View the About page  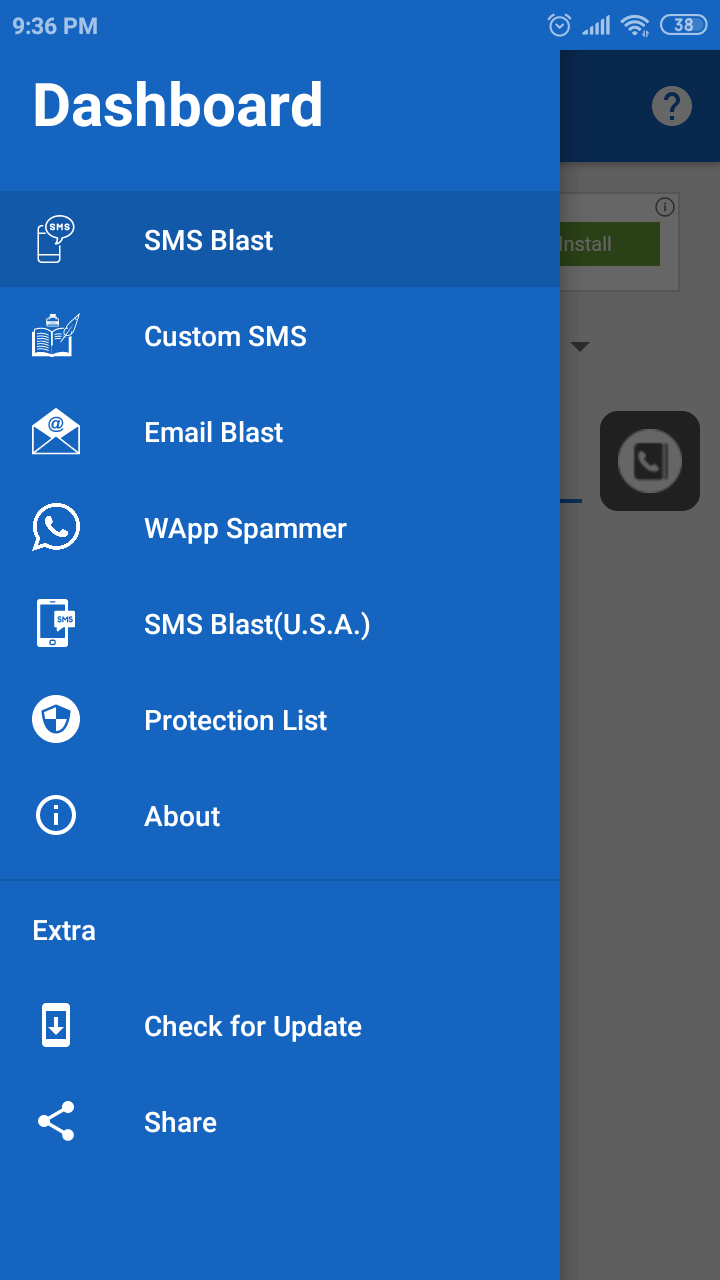(x=280, y=816)
